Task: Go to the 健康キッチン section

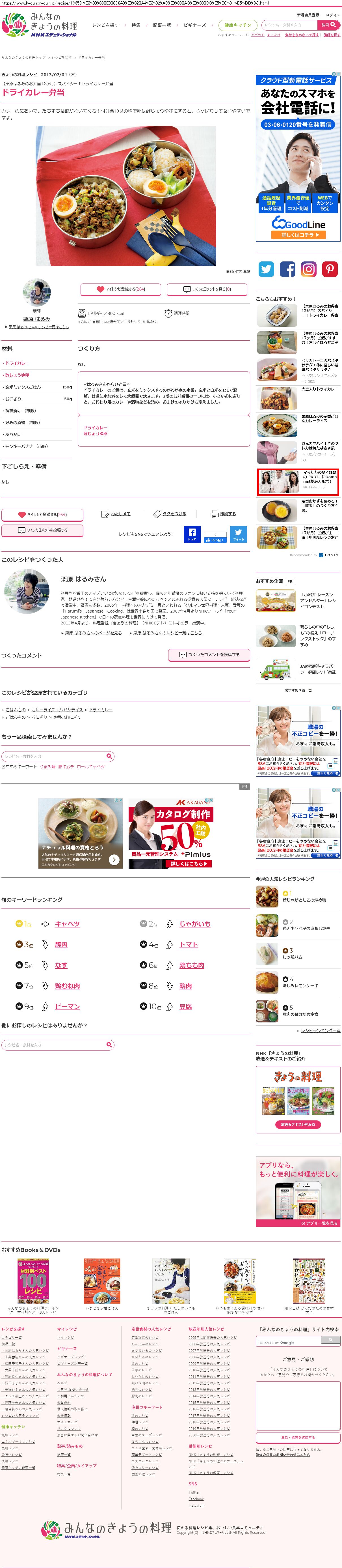Action: click(237, 25)
